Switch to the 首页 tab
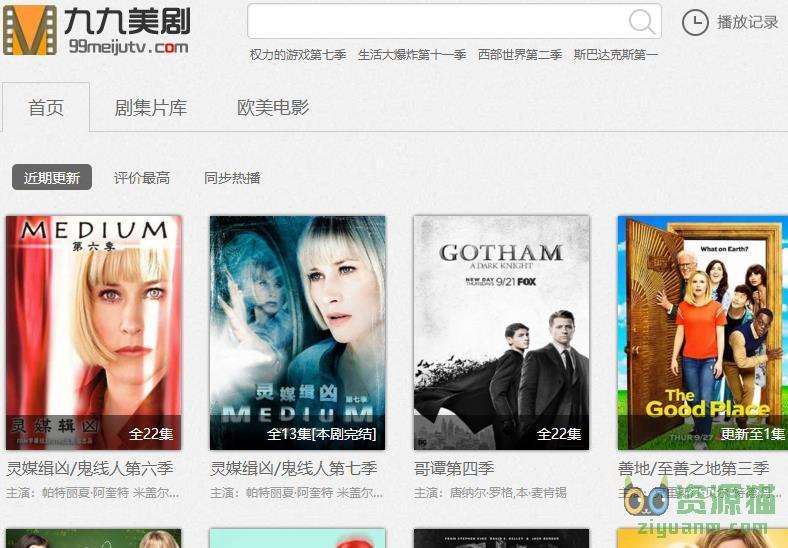Image resolution: width=788 pixels, height=548 pixels. coord(46,108)
